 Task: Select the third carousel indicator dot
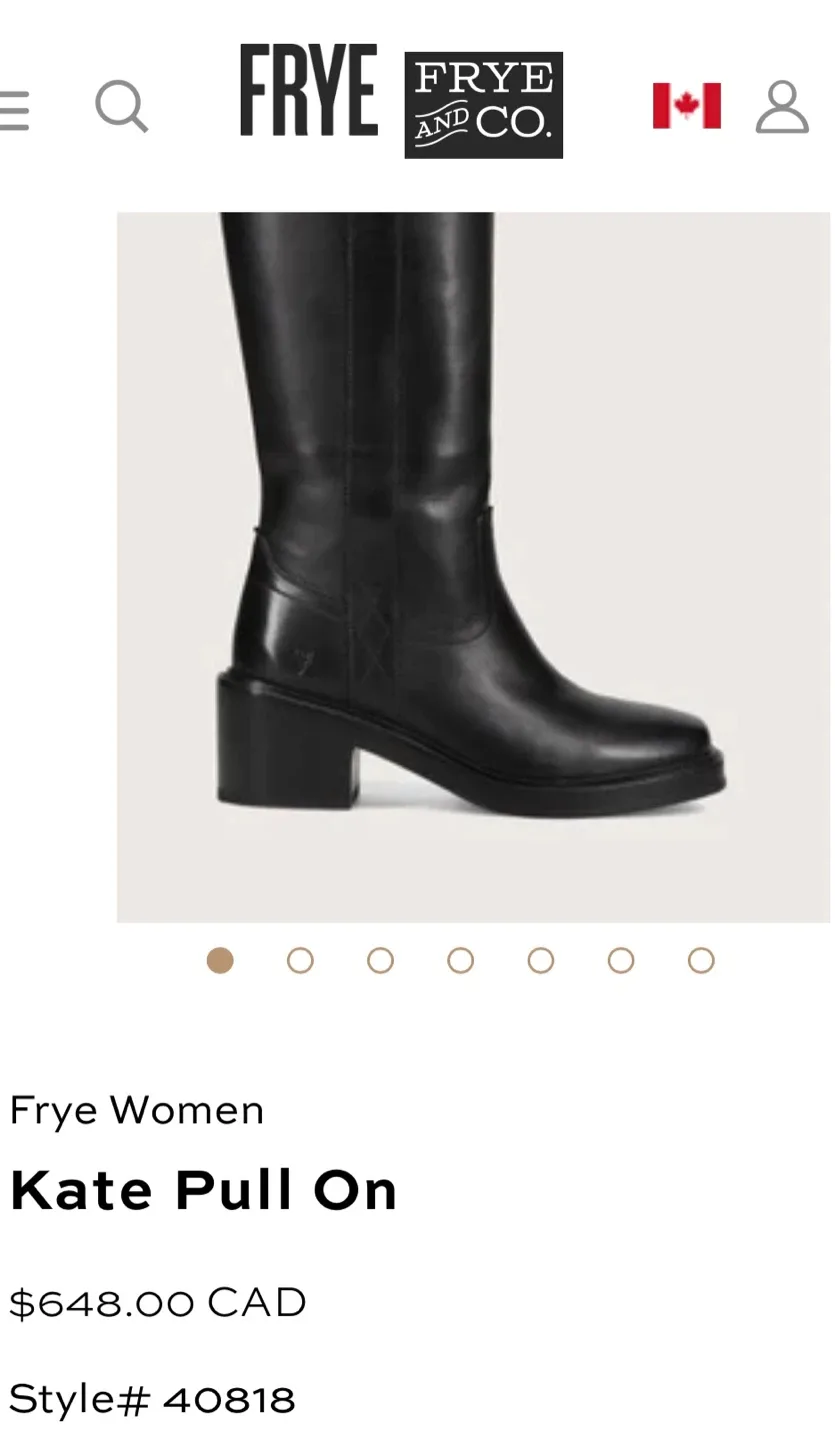point(379,960)
